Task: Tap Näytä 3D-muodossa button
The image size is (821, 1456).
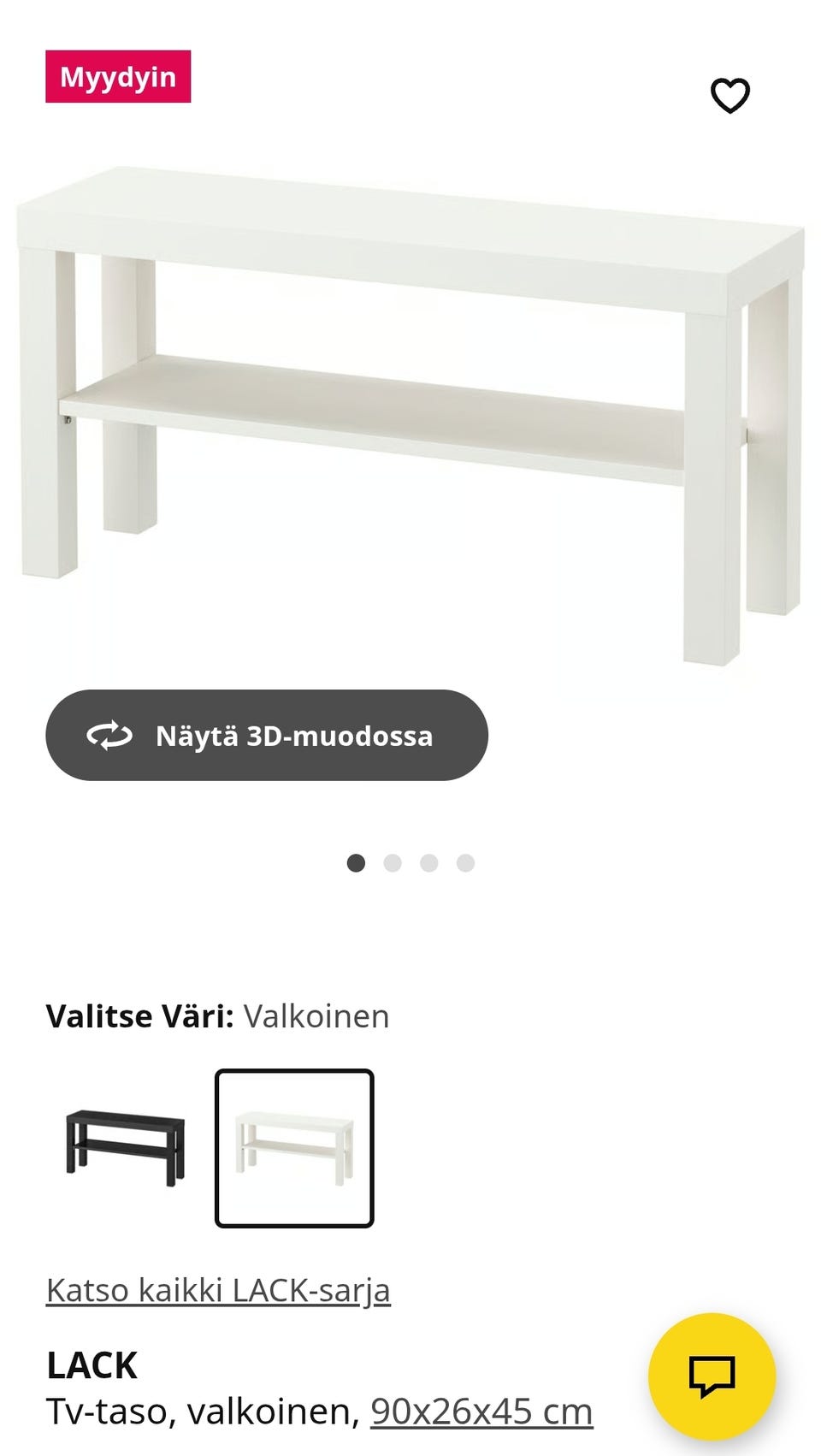Action: pyautogui.click(x=266, y=736)
